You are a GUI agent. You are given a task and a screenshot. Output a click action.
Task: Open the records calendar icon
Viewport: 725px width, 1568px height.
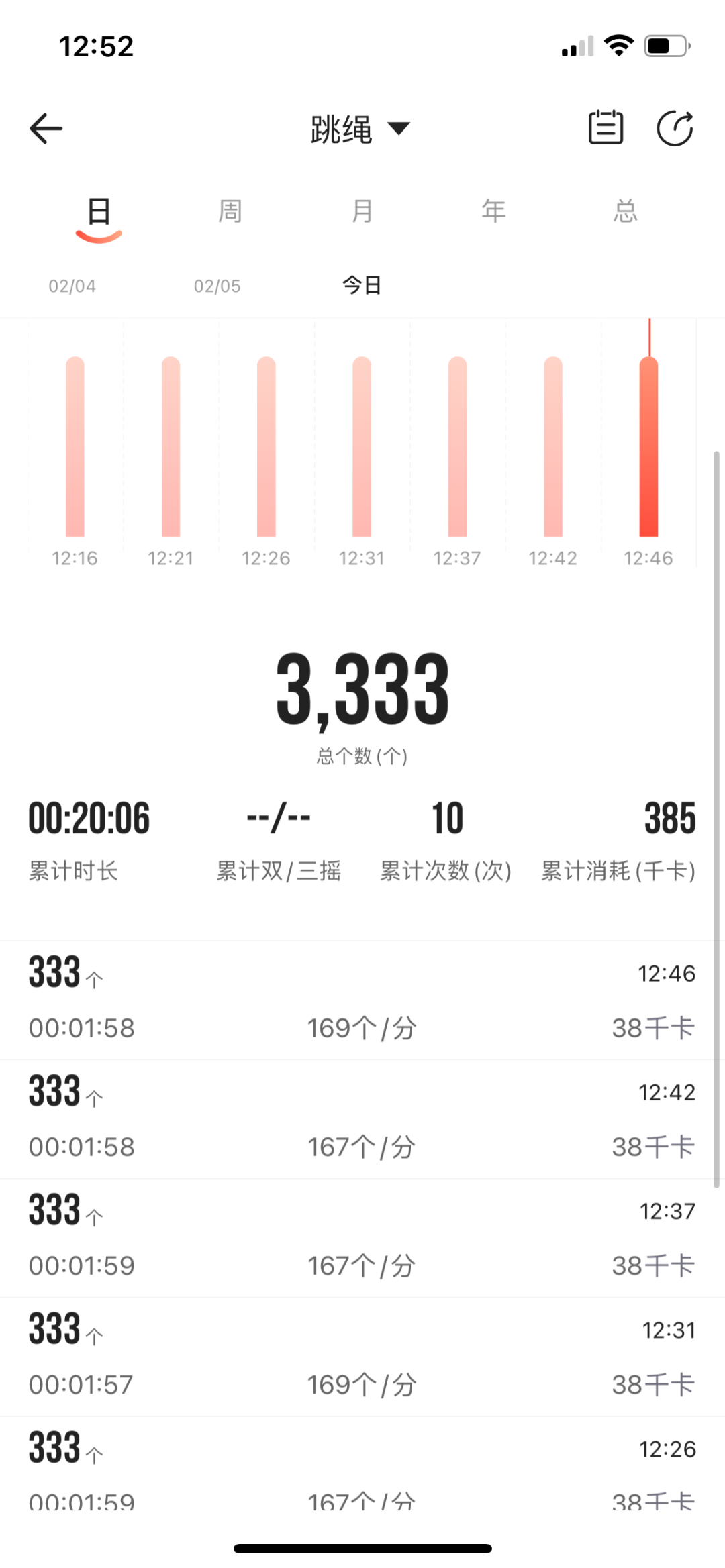[606, 127]
